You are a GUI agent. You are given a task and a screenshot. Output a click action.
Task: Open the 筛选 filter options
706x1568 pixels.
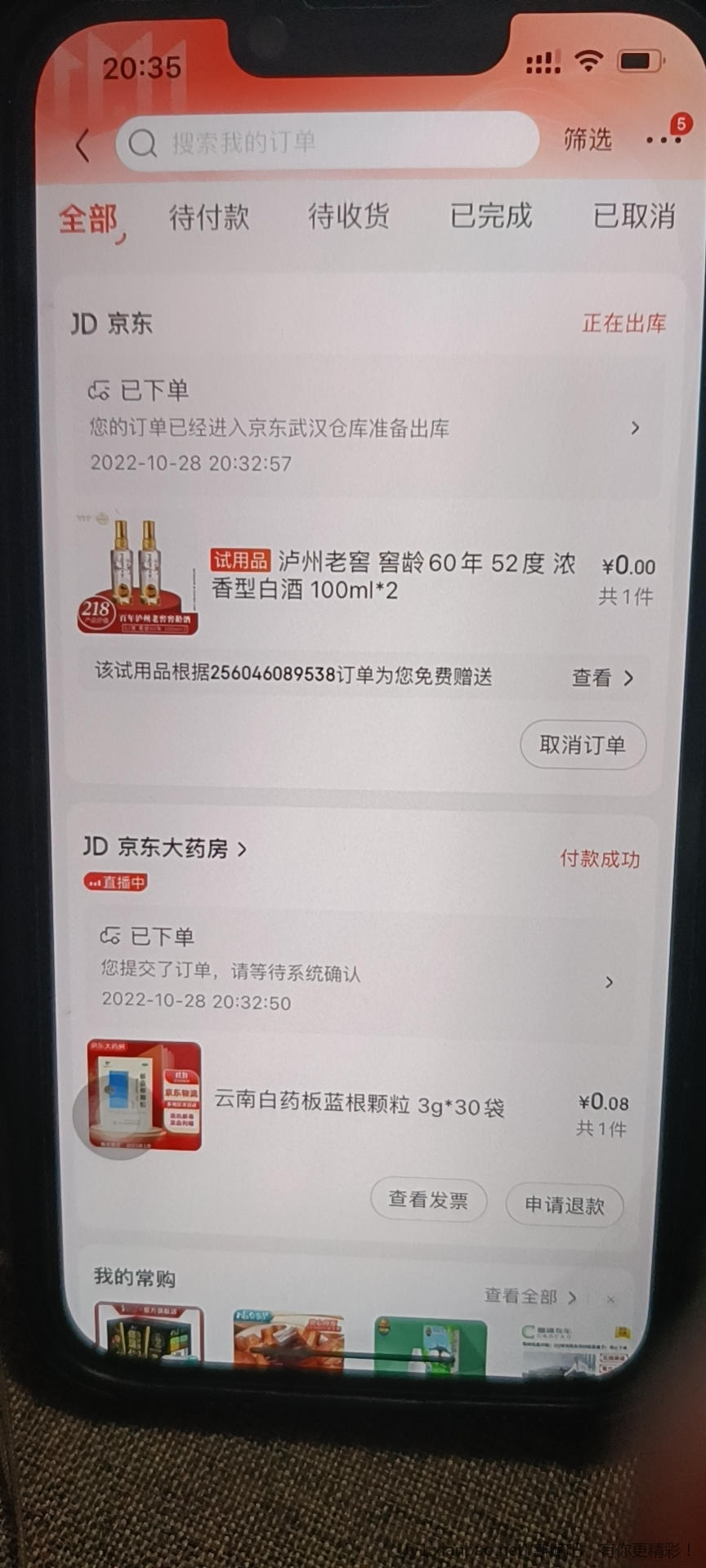tap(587, 140)
